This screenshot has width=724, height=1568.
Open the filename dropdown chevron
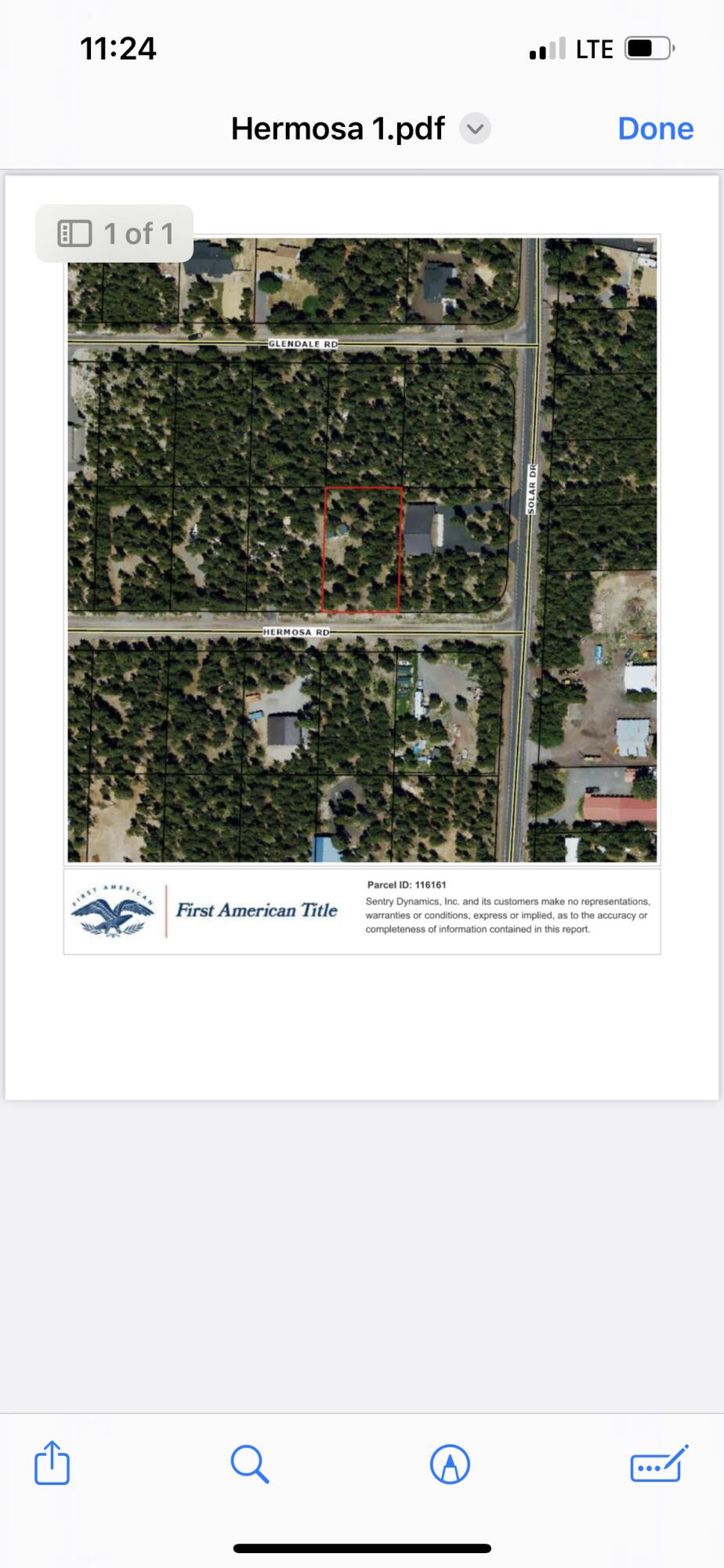[x=473, y=129]
